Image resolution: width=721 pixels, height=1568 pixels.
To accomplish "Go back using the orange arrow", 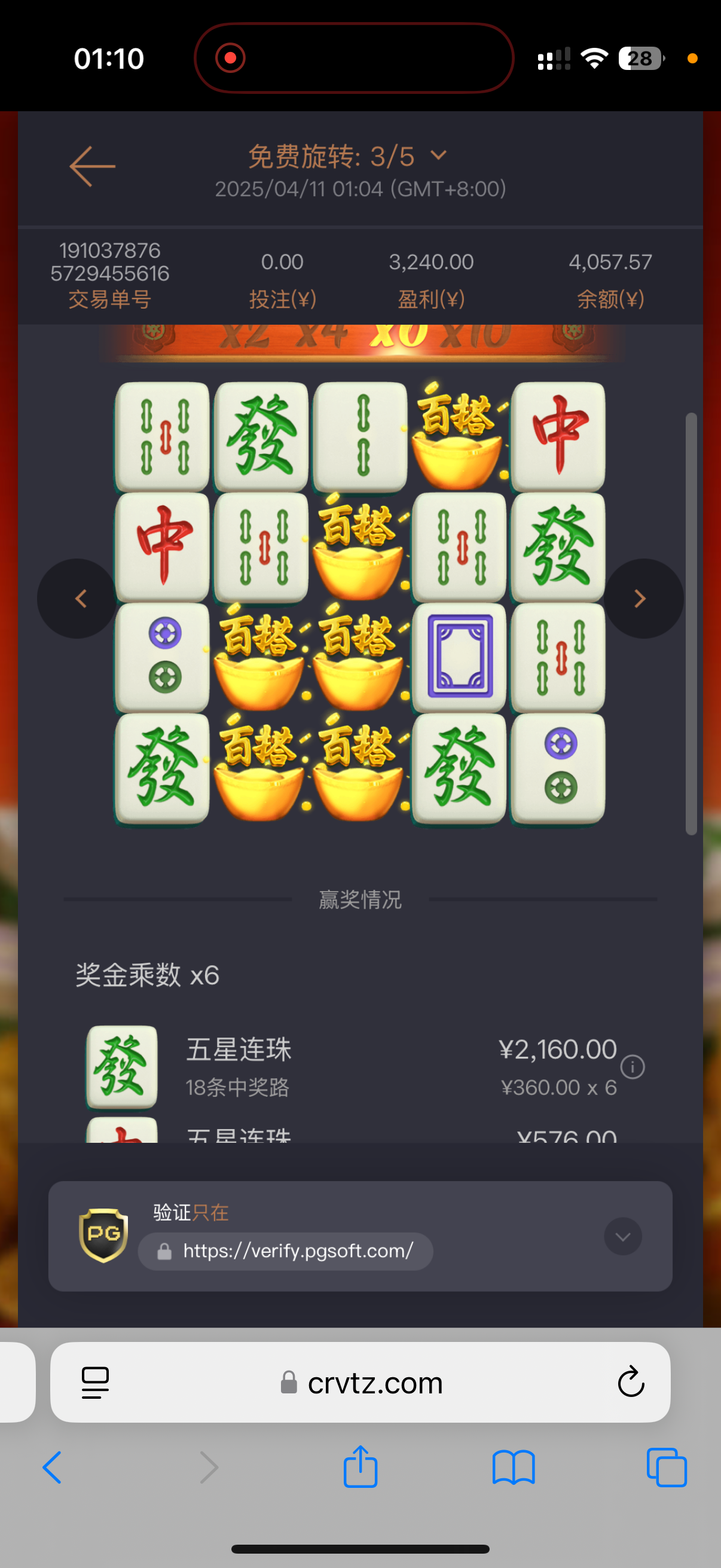I will click(93, 166).
